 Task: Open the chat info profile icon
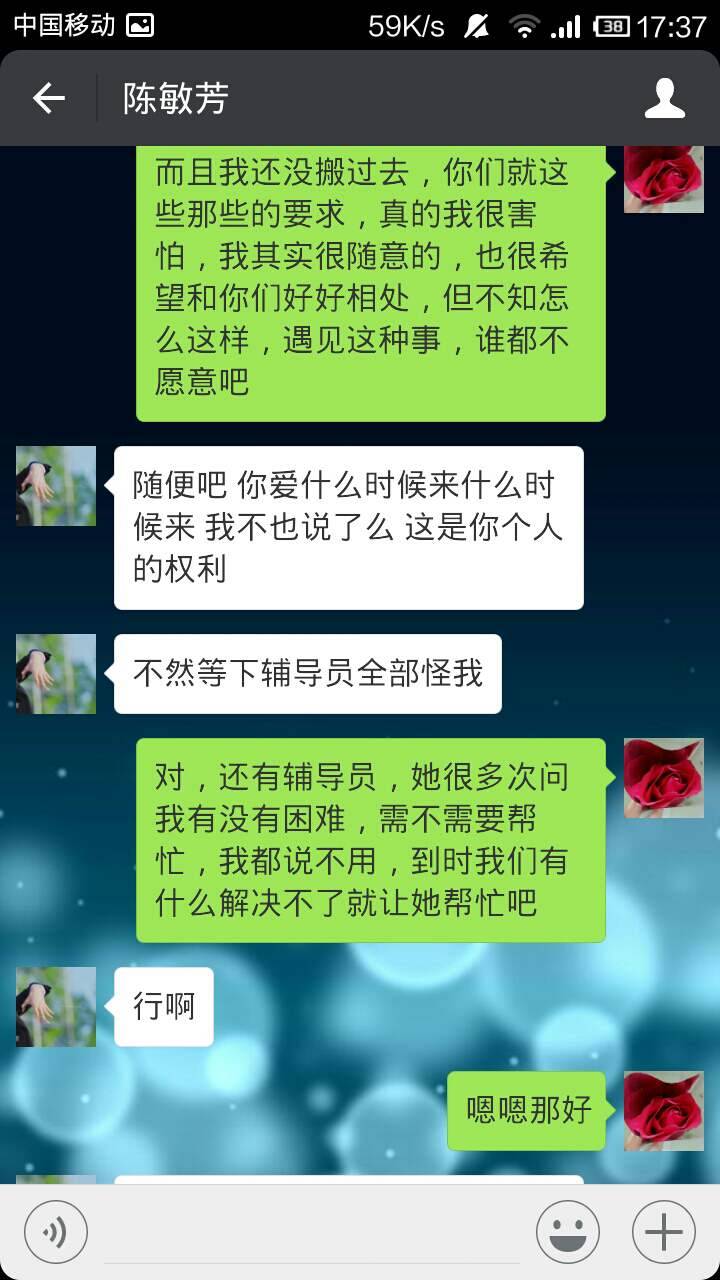coord(664,98)
